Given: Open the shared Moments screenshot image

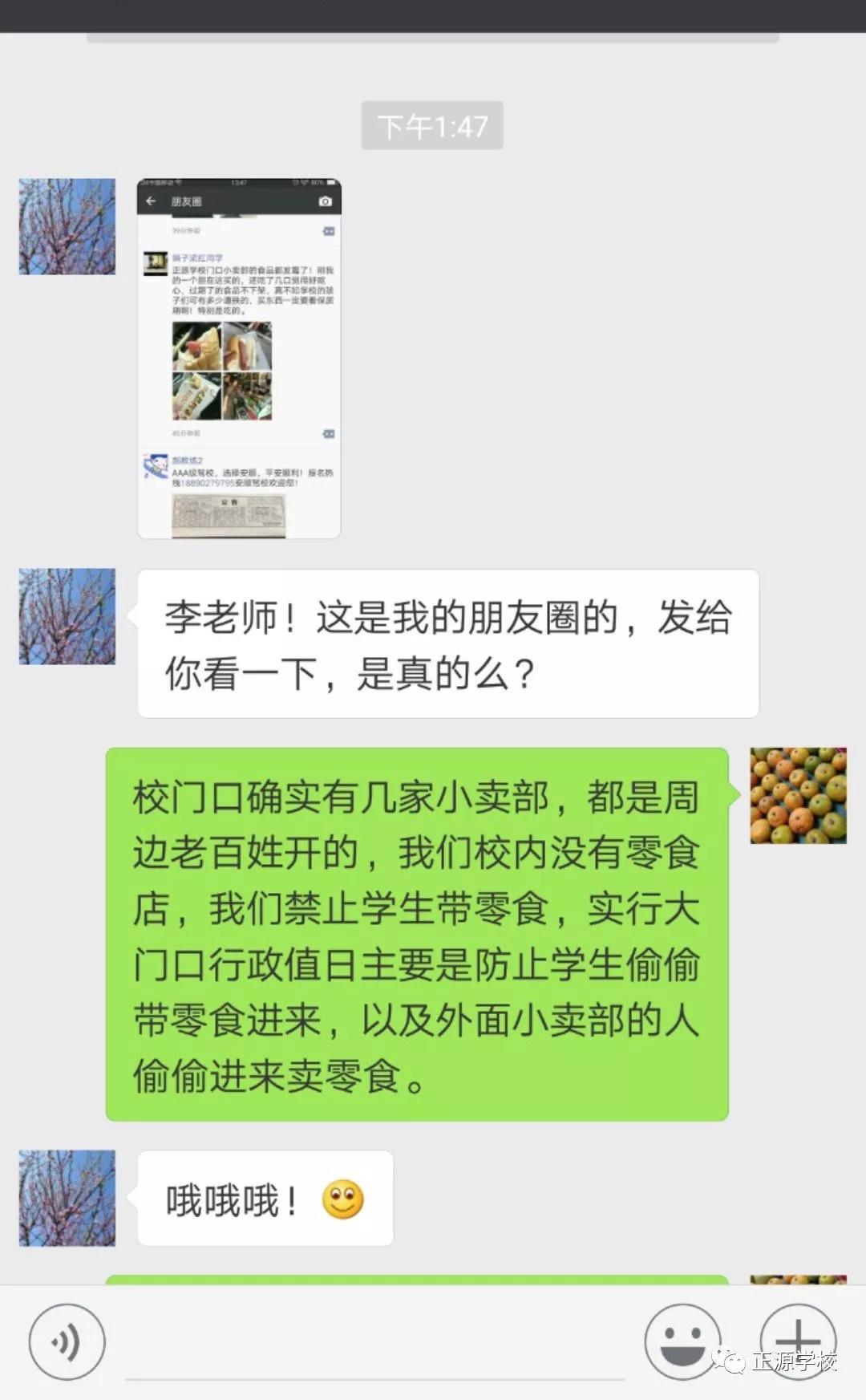Looking at the screenshot, I should click(239, 358).
